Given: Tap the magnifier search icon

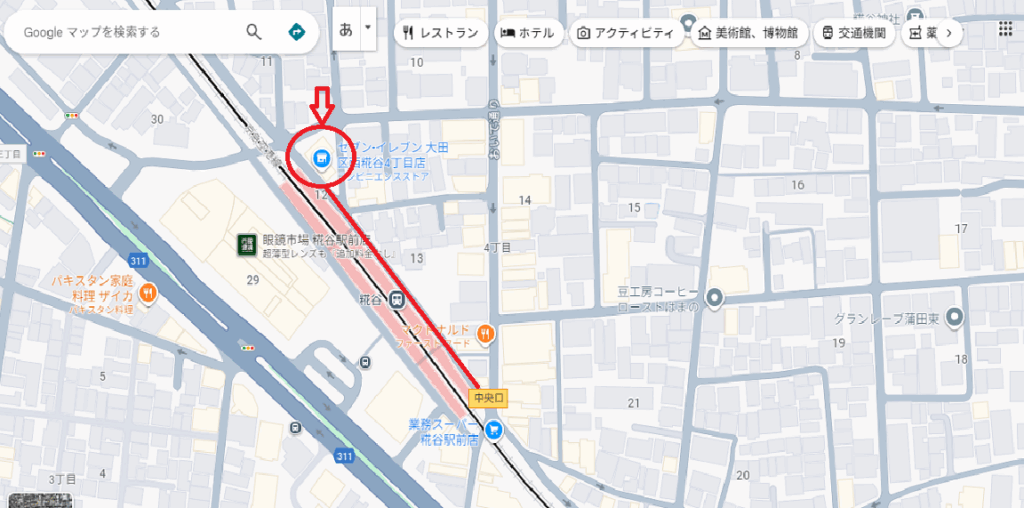Looking at the screenshot, I should coord(254,32).
